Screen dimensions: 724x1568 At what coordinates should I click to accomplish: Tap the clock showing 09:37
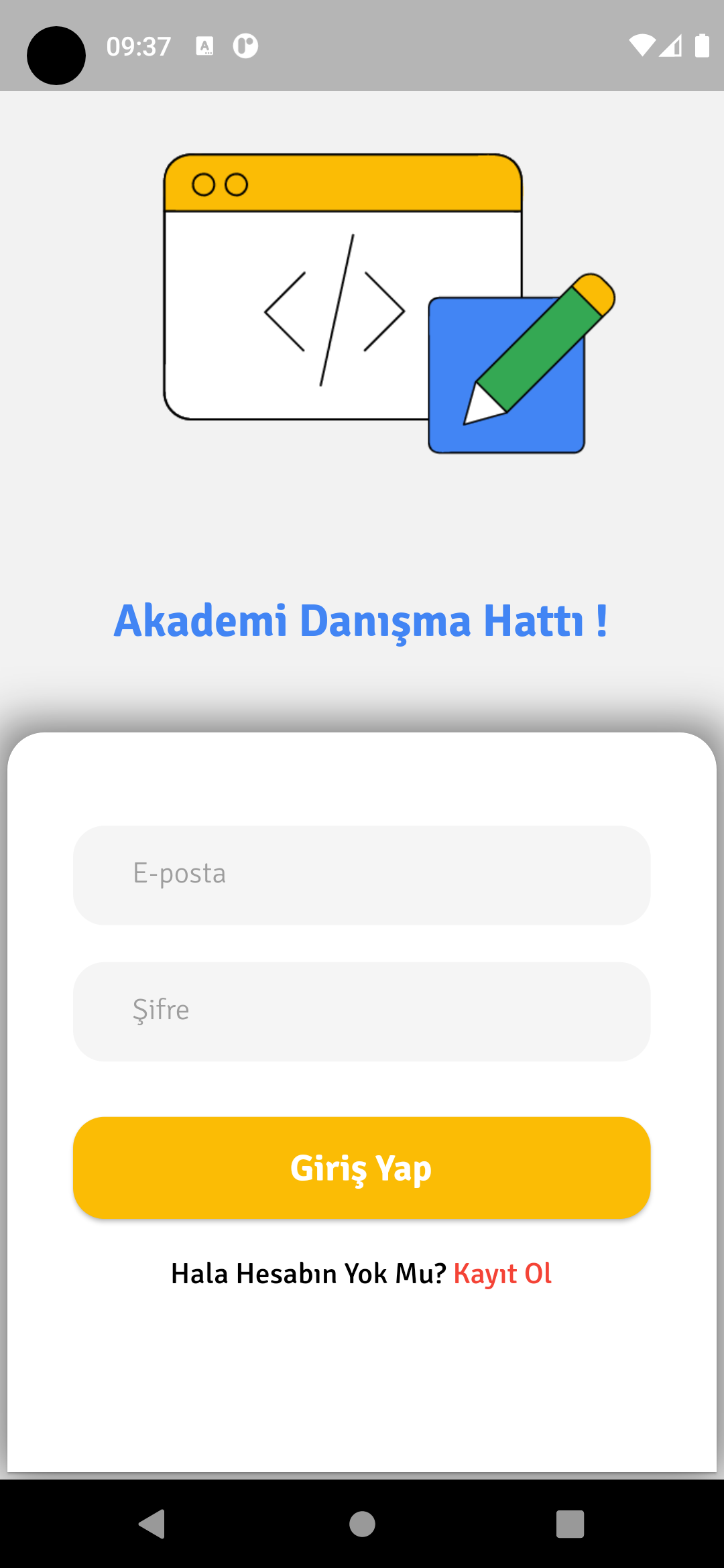139,46
